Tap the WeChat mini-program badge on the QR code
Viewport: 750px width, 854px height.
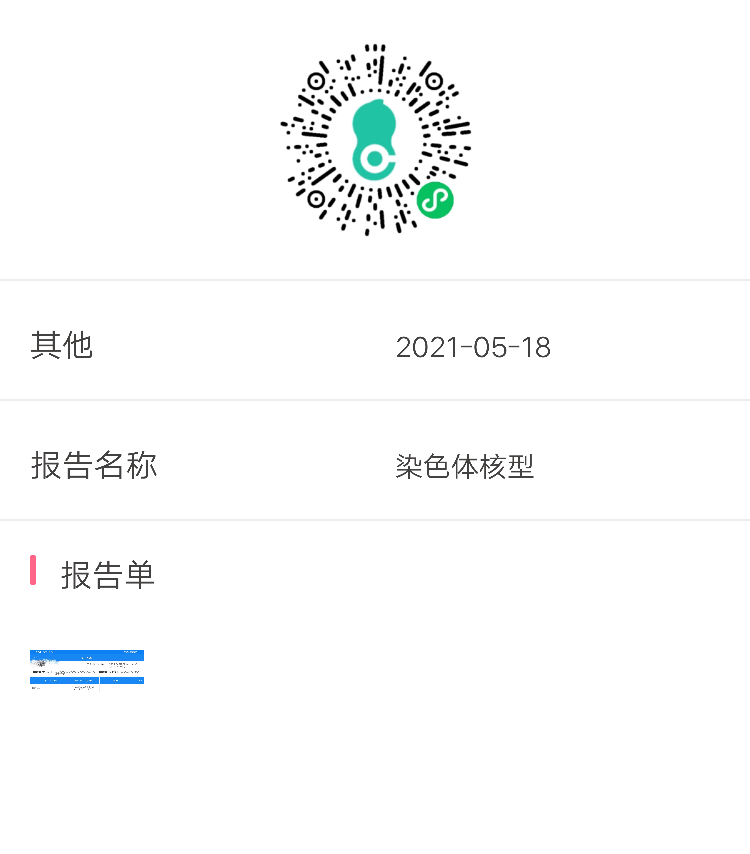pyautogui.click(x=434, y=200)
